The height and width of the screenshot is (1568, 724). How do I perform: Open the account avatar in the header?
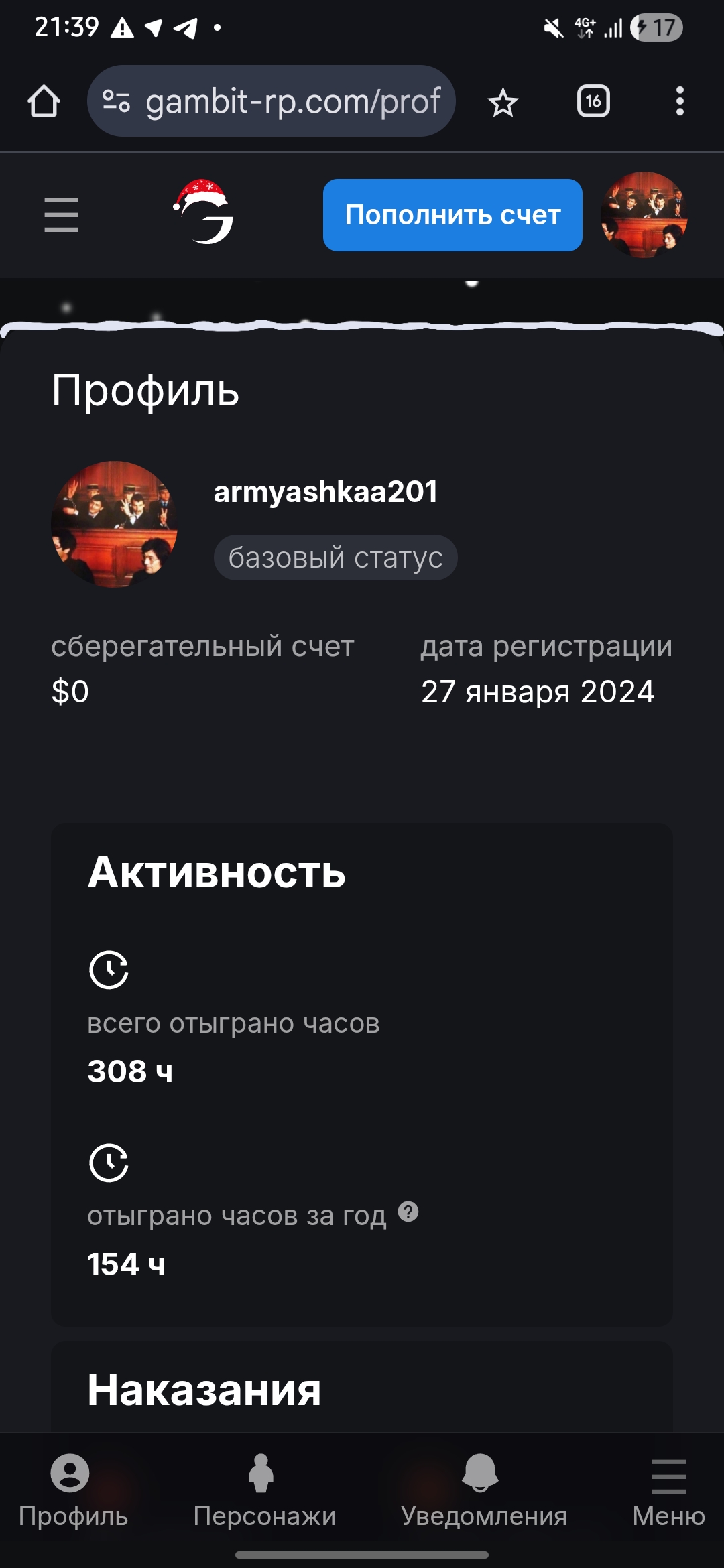pos(644,215)
